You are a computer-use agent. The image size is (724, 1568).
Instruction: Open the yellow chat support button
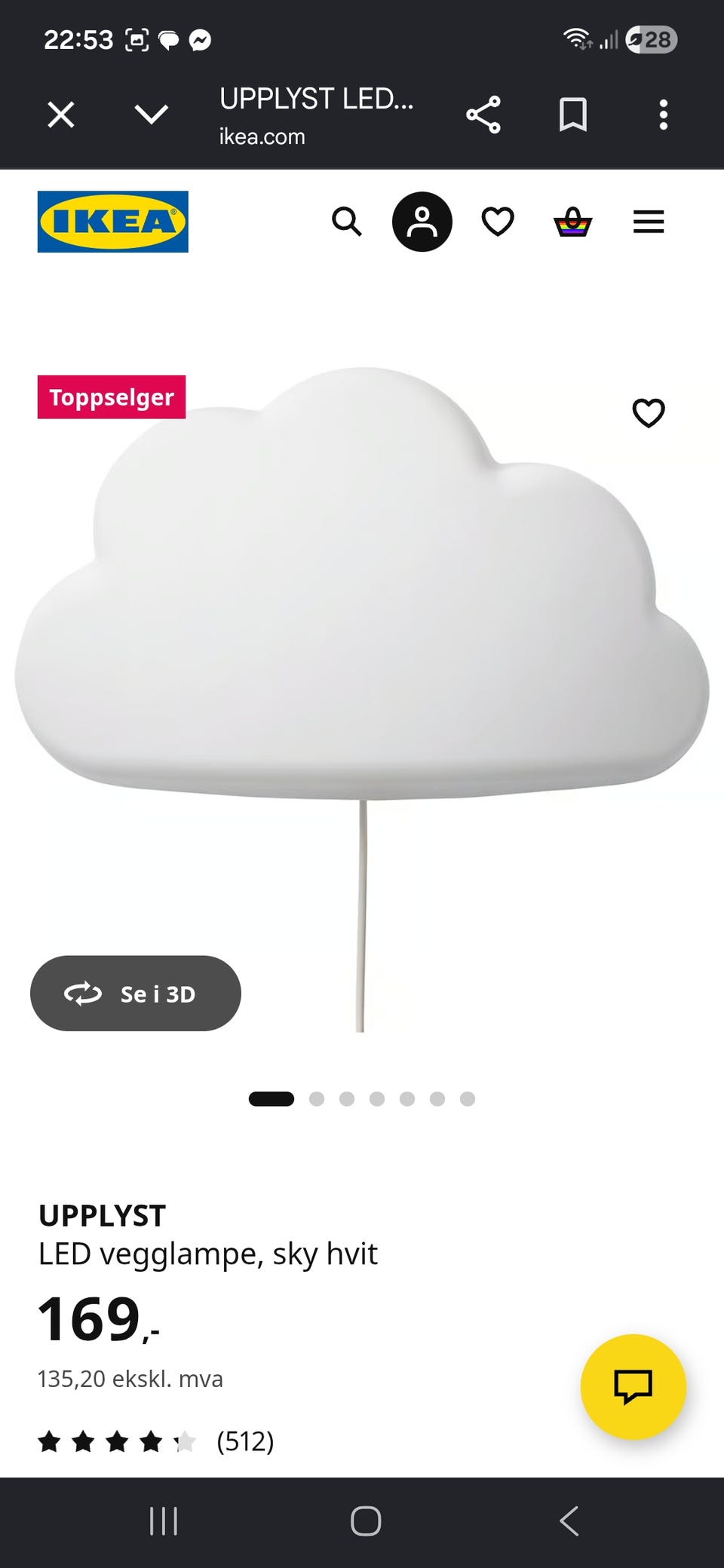pos(633,1387)
